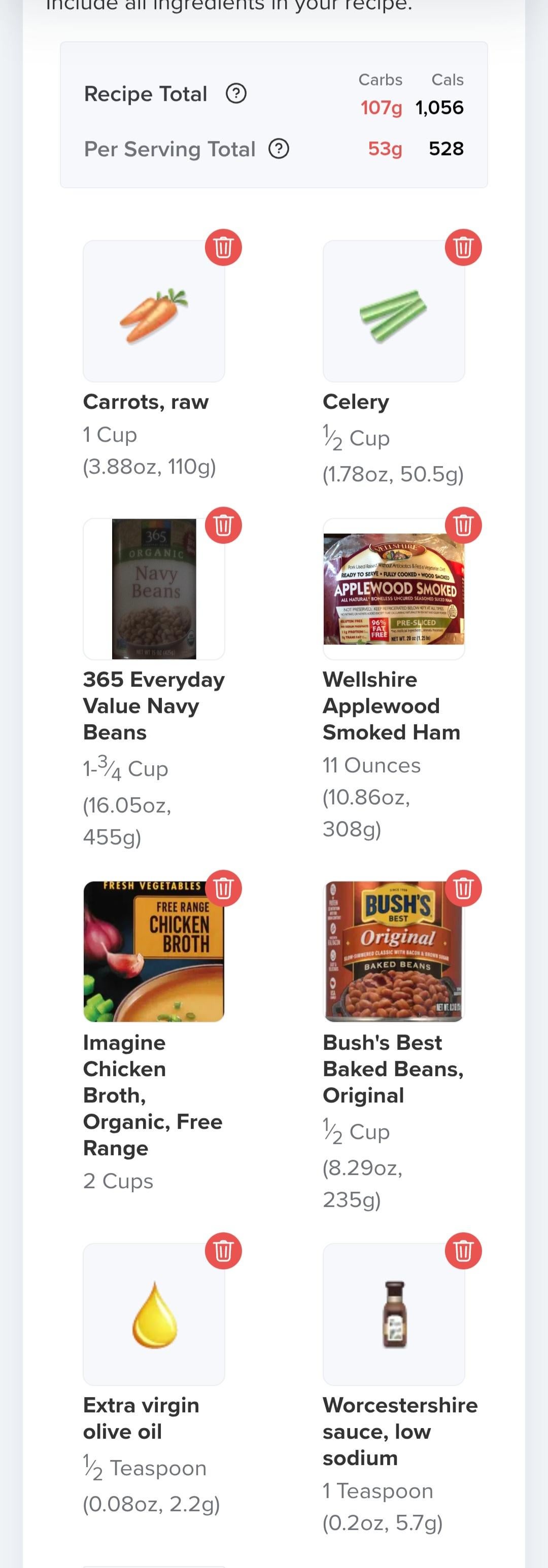
Task: Delete Carrots, raw from the recipe
Action: pos(223,248)
